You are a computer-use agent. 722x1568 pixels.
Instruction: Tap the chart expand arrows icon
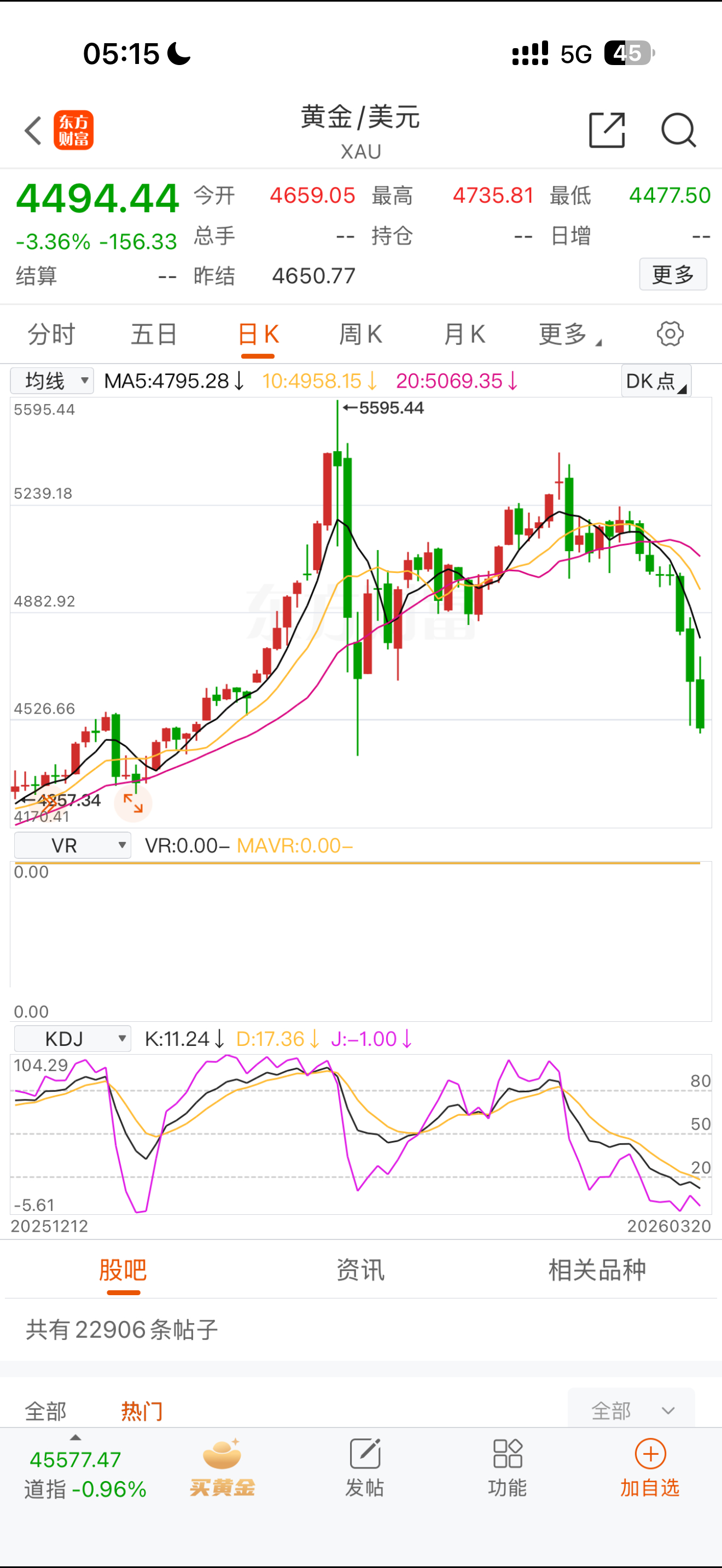click(x=134, y=804)
